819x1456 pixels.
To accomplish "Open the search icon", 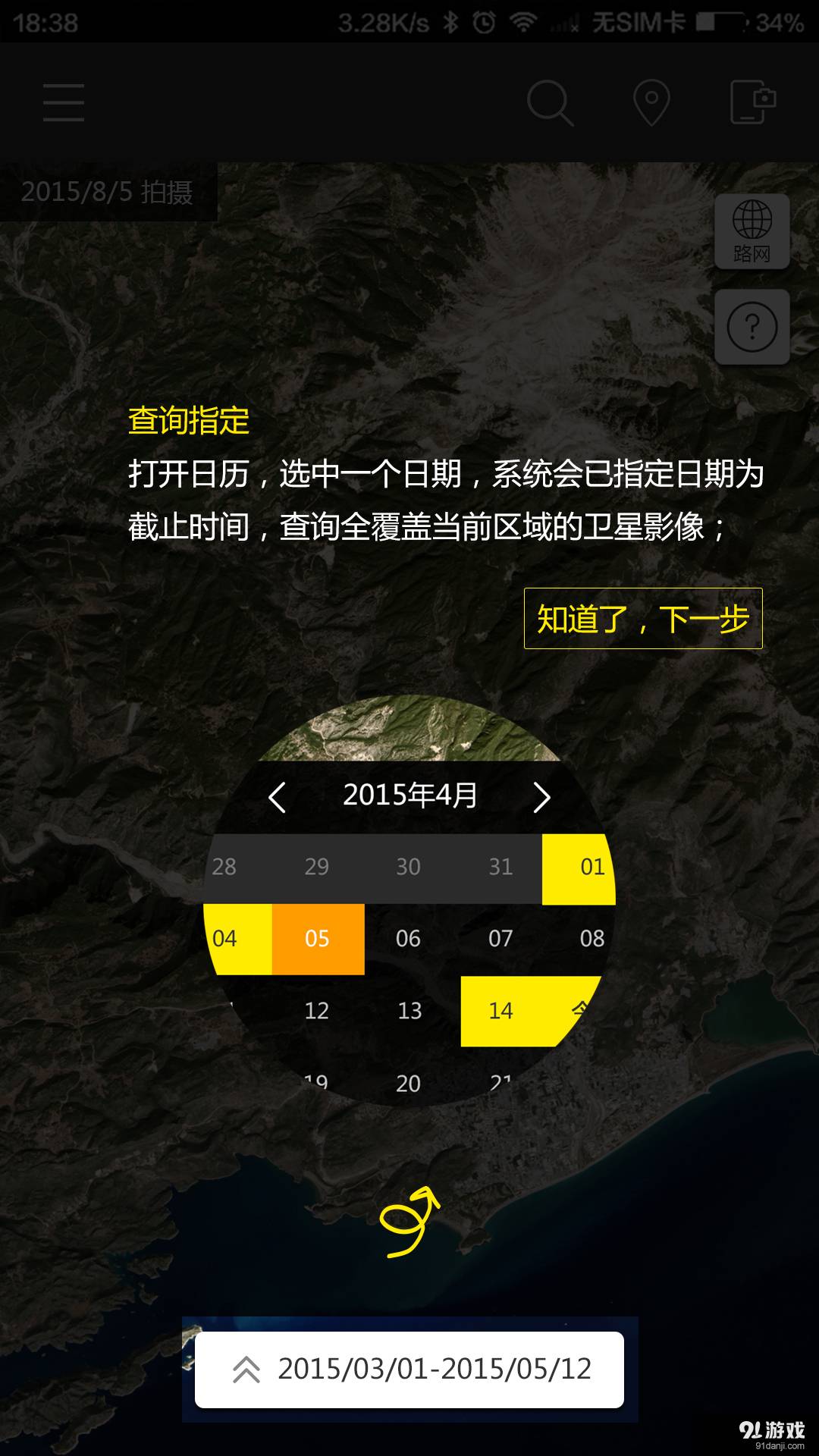I will point(549,103).
